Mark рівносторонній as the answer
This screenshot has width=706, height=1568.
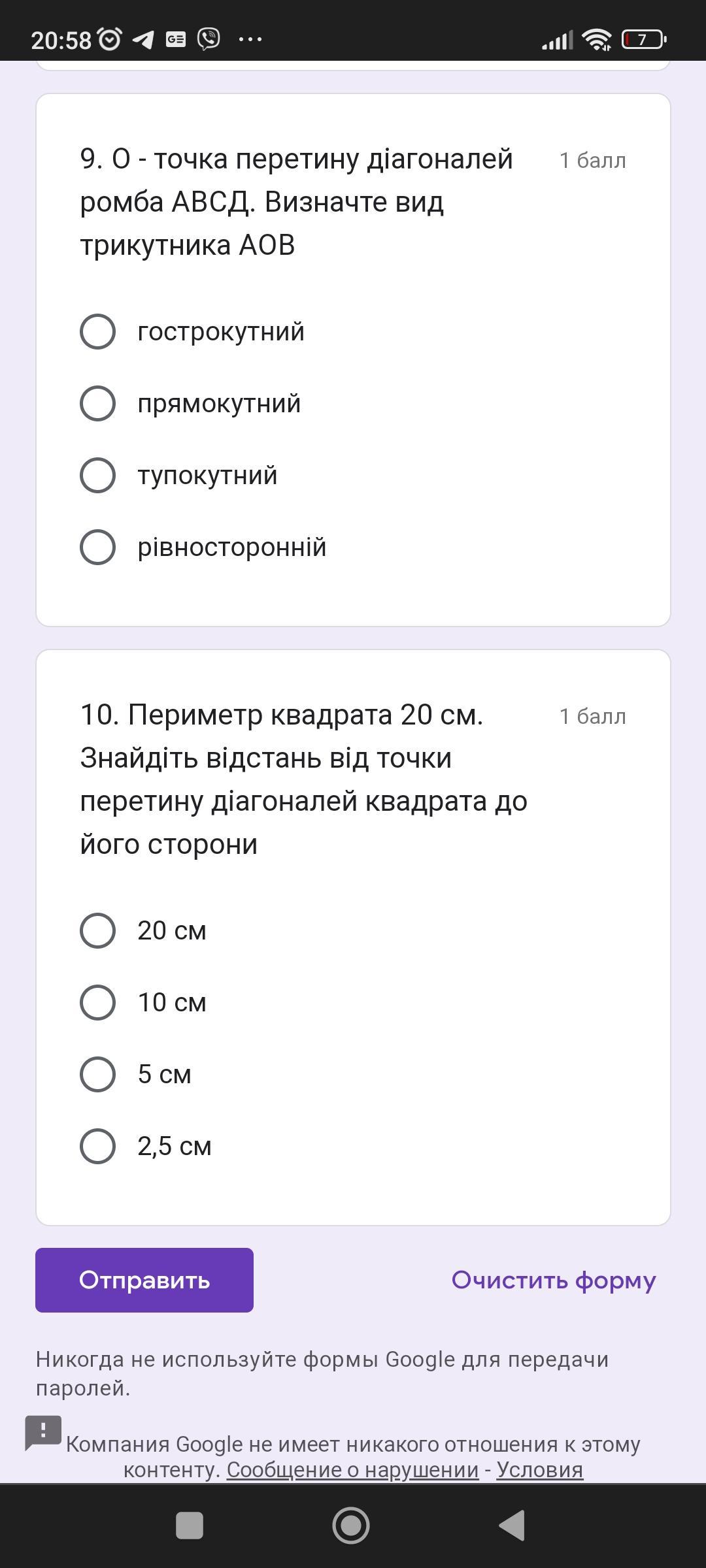(98, 547)
